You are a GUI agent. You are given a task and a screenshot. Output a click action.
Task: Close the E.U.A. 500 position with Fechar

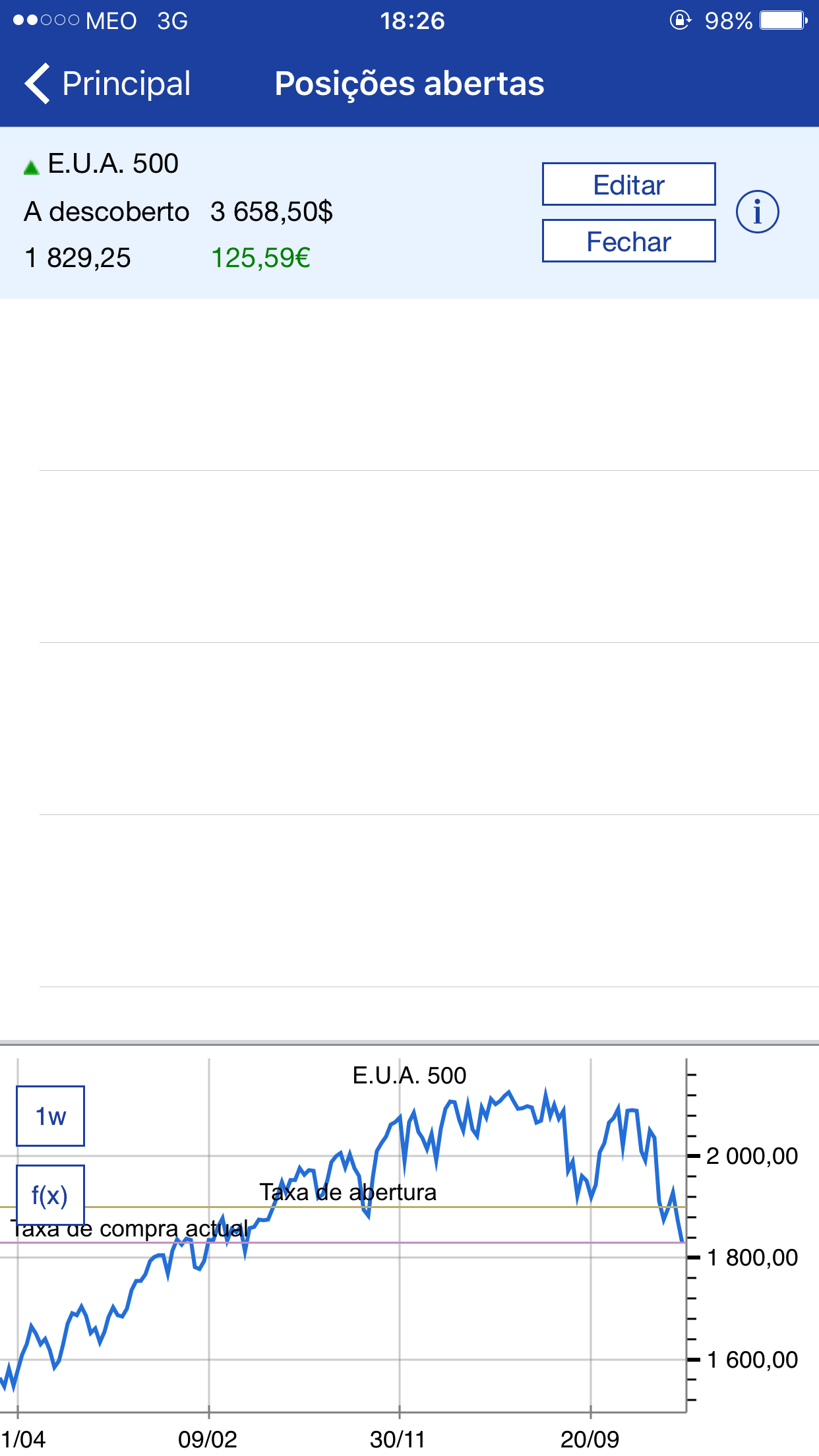coord(628,241)
